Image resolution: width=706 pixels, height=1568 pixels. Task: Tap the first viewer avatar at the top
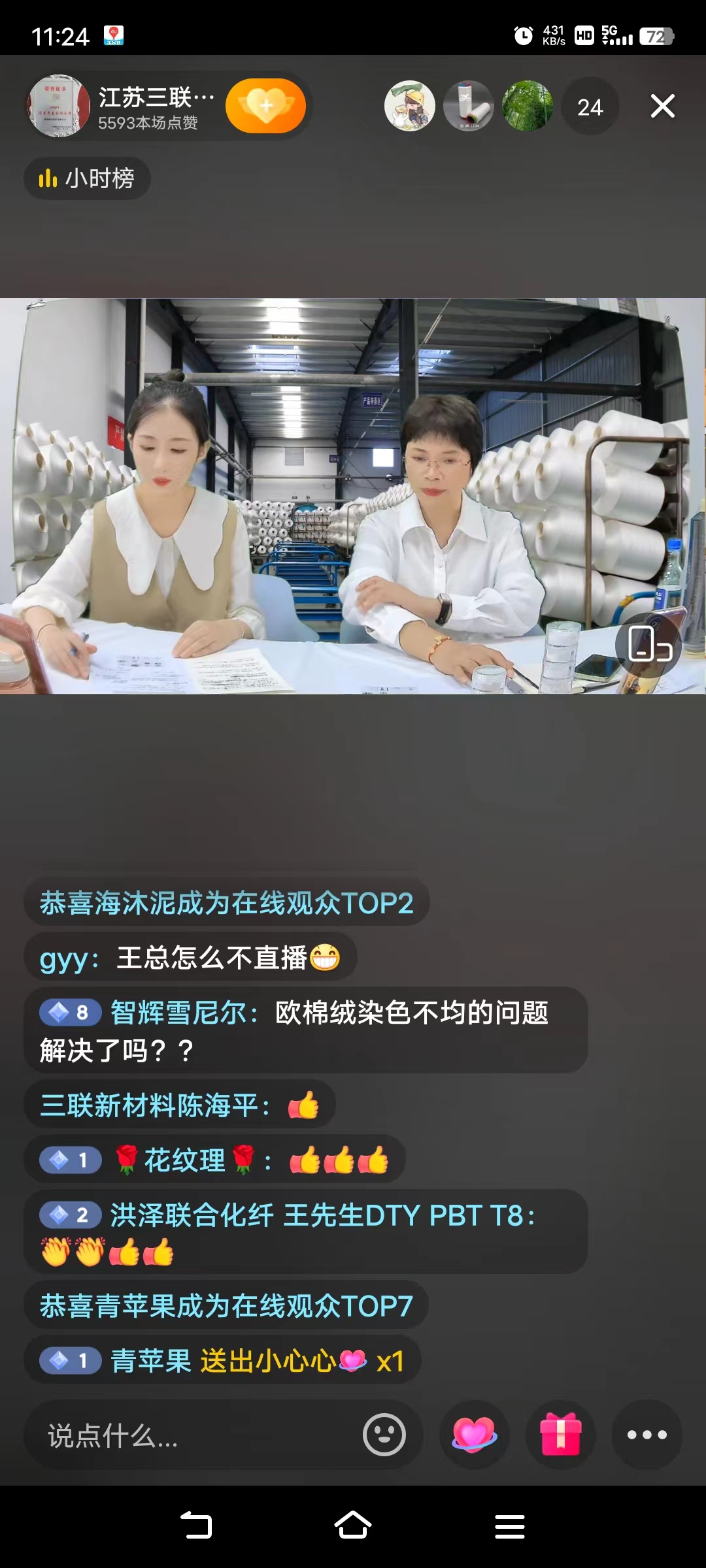[409, 106]
